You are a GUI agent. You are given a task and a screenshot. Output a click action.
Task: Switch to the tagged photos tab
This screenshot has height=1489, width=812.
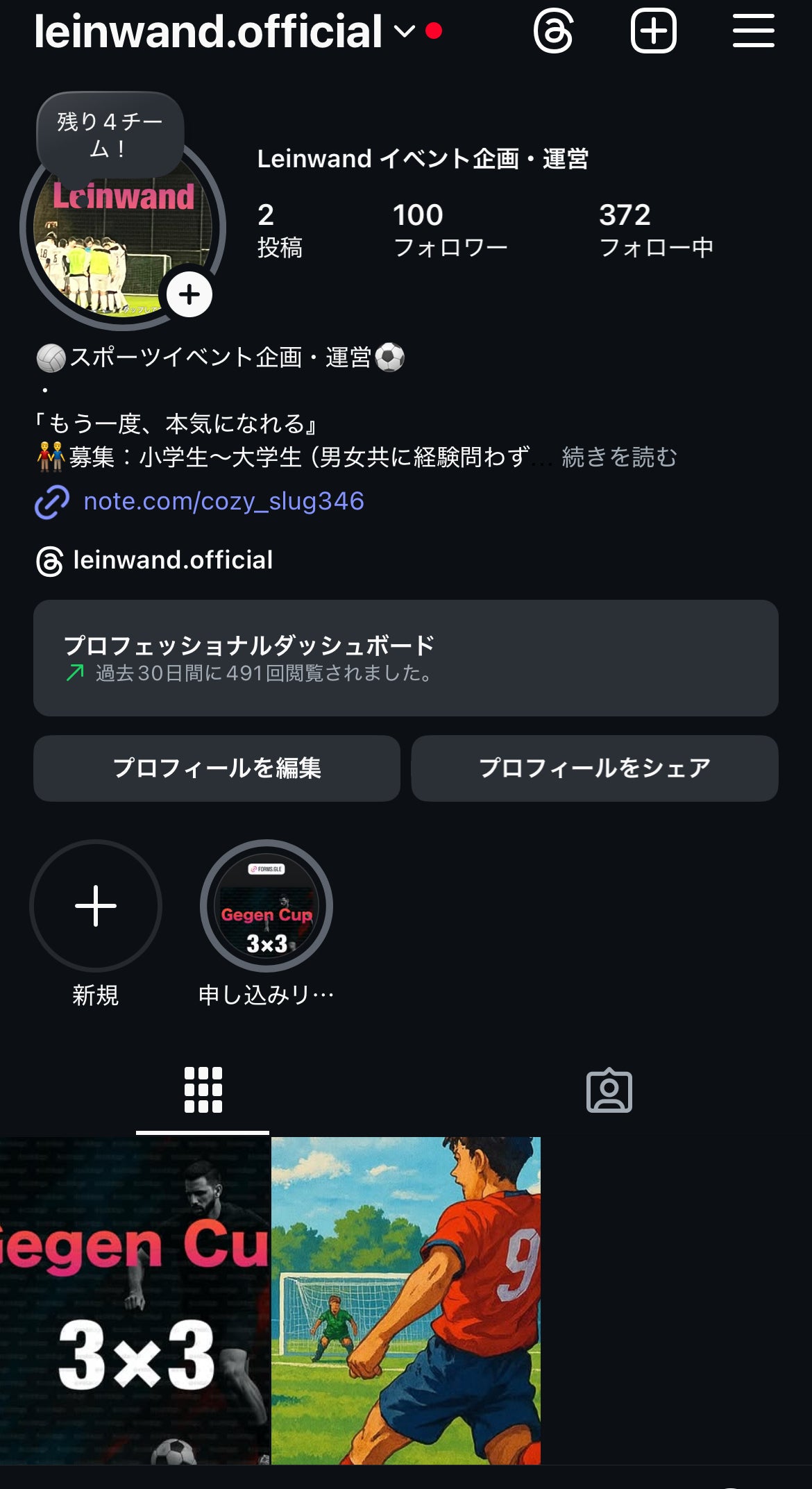click(609, 1091)
